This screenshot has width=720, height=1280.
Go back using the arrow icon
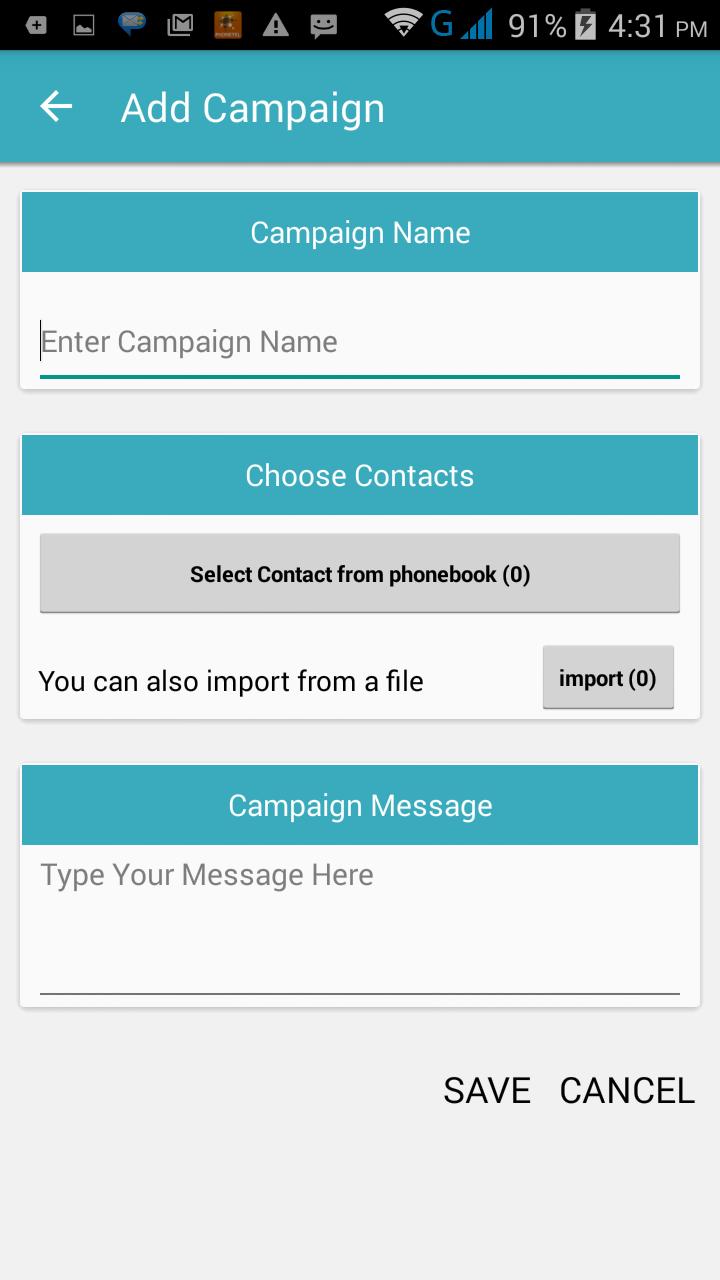(x=56, y=107)
